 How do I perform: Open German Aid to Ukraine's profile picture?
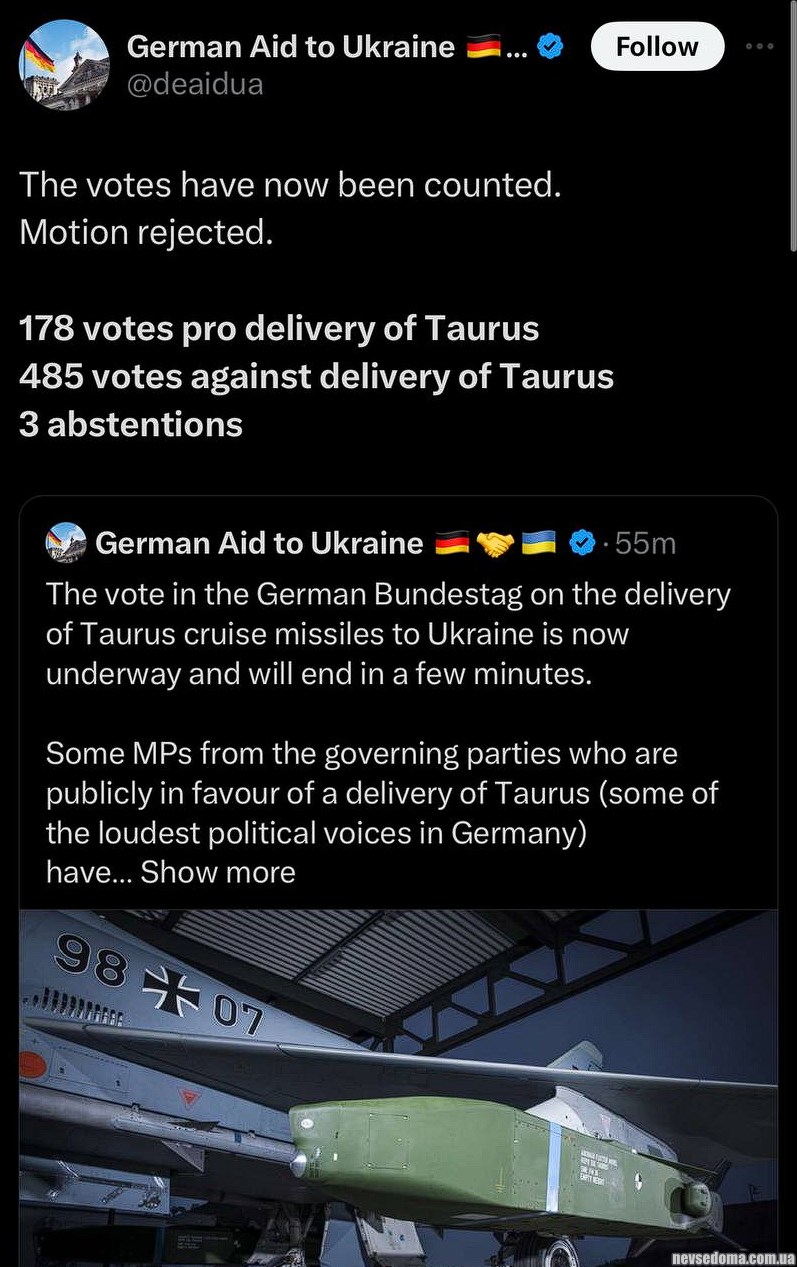(x=65, y=65)
